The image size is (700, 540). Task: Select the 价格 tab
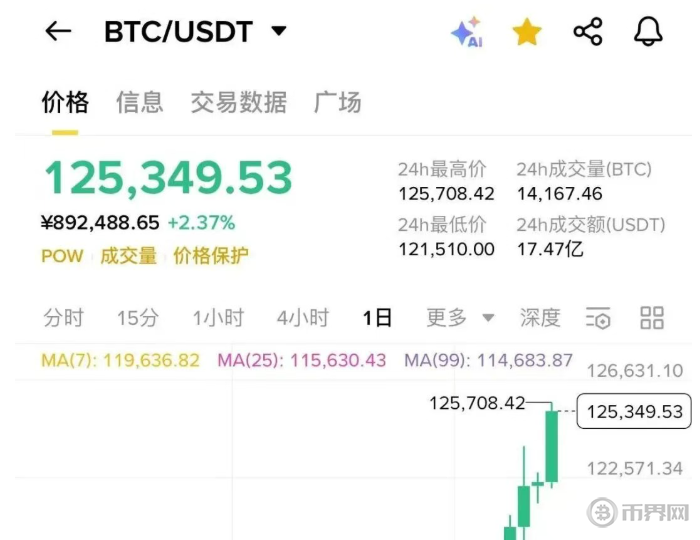coord(65,102)
